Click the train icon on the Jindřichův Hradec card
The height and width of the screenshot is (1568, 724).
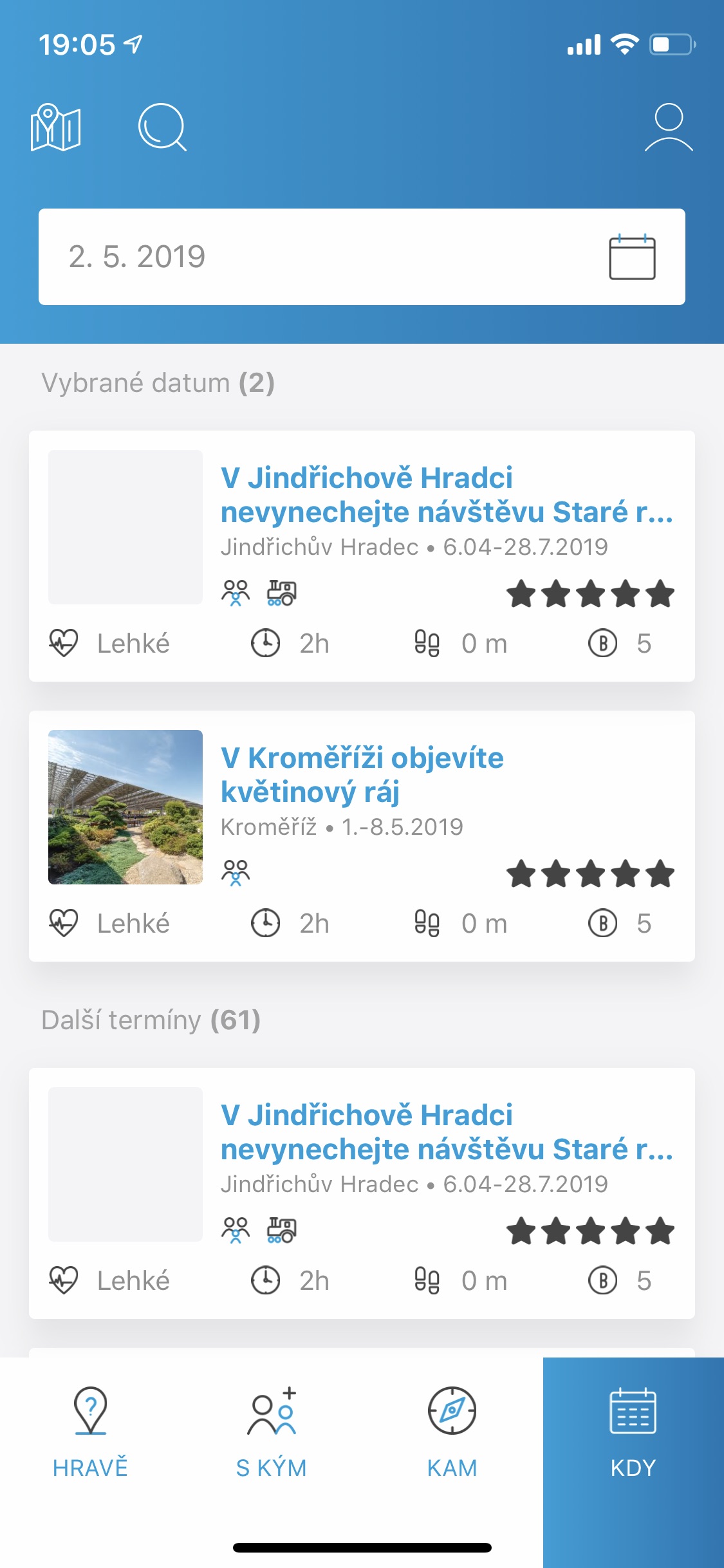281,593
